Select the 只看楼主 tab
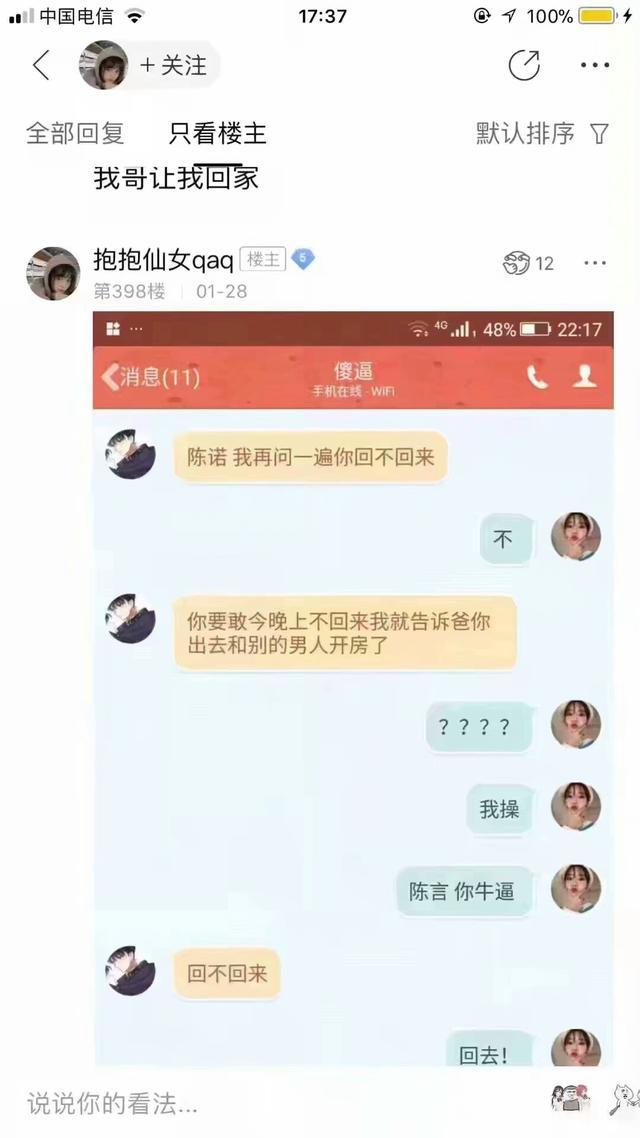Image resolution: width=640 pixels, height=1138 pixels. pos(218,134)
